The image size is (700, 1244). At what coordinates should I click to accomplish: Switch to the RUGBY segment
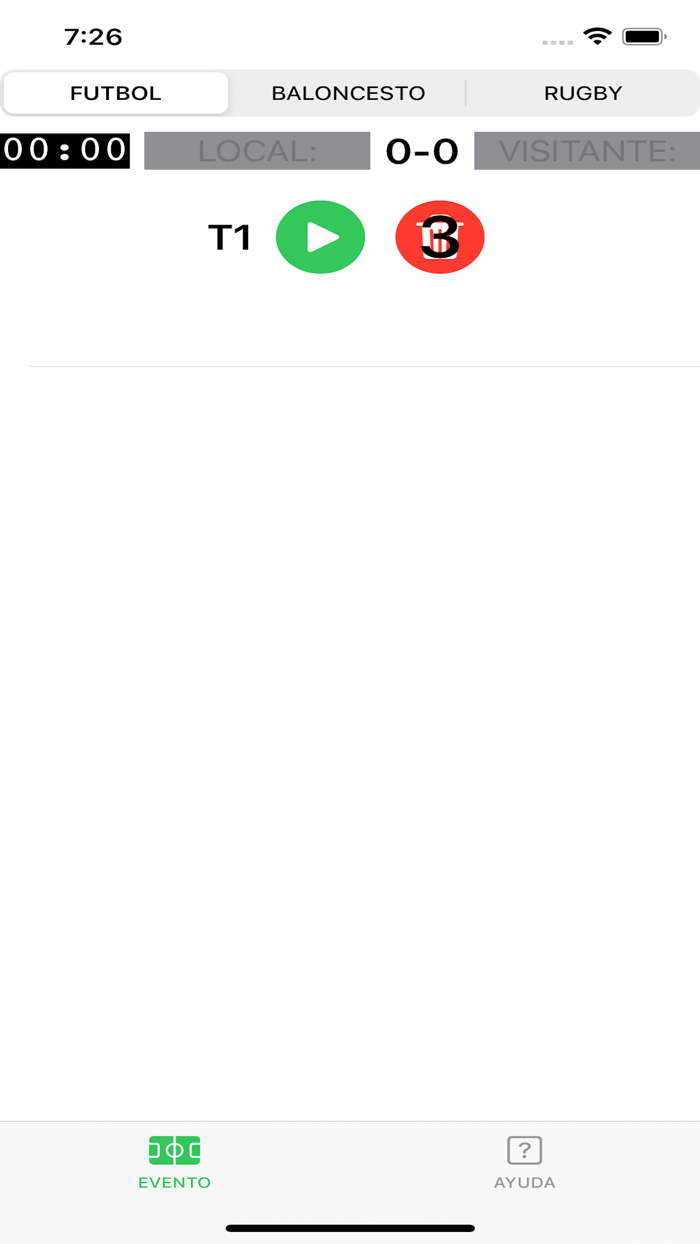pos(583,93)
